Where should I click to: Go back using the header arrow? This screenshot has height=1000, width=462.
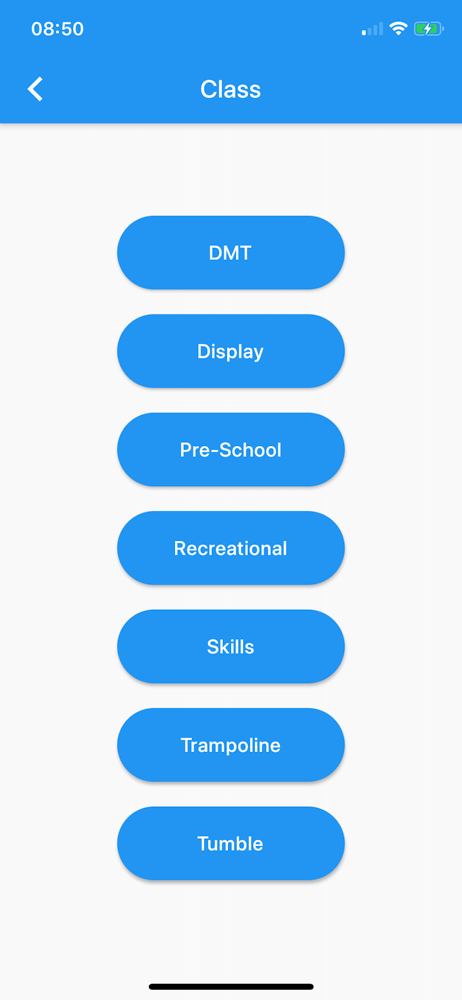pyautogui.click(x=35, y=89)
